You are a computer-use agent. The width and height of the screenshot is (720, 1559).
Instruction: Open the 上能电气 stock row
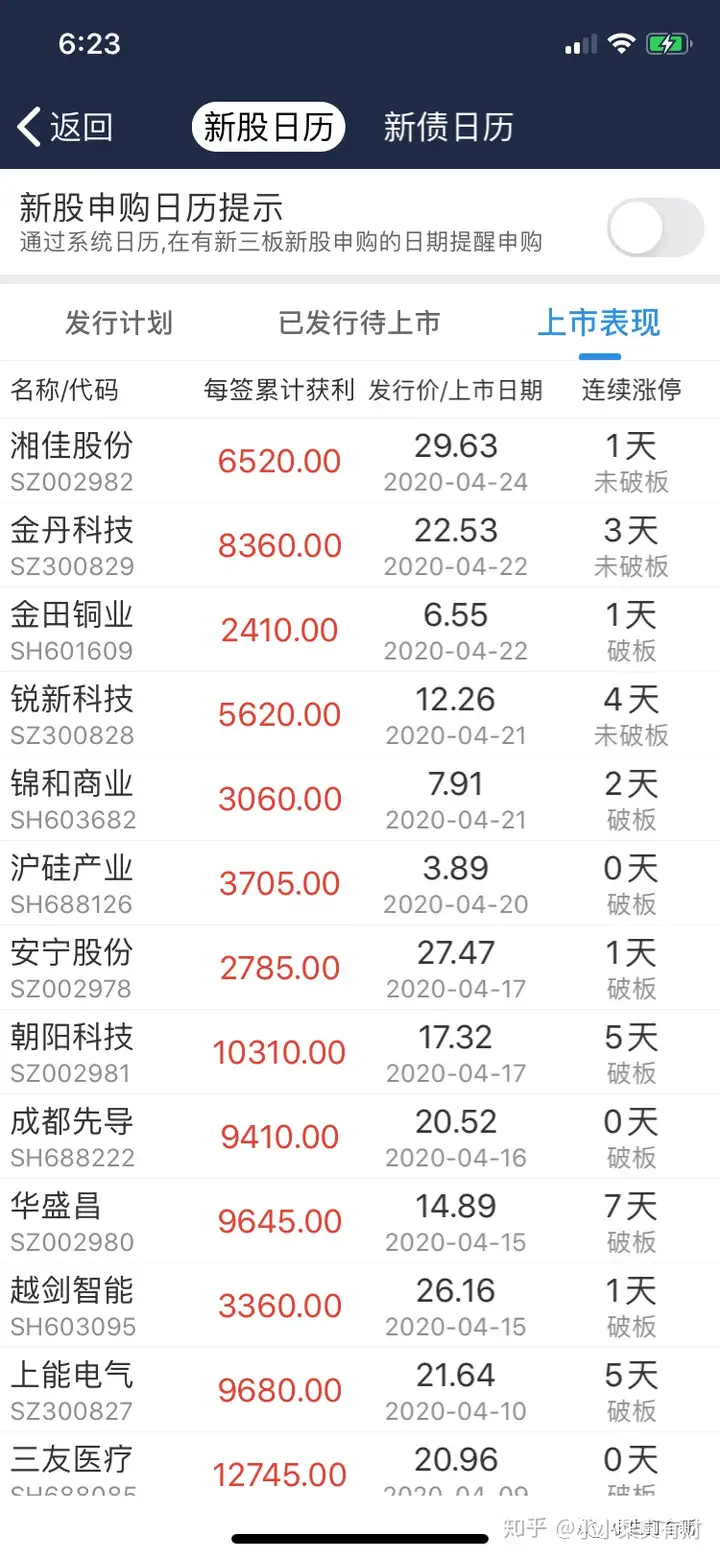(360, 1390)
